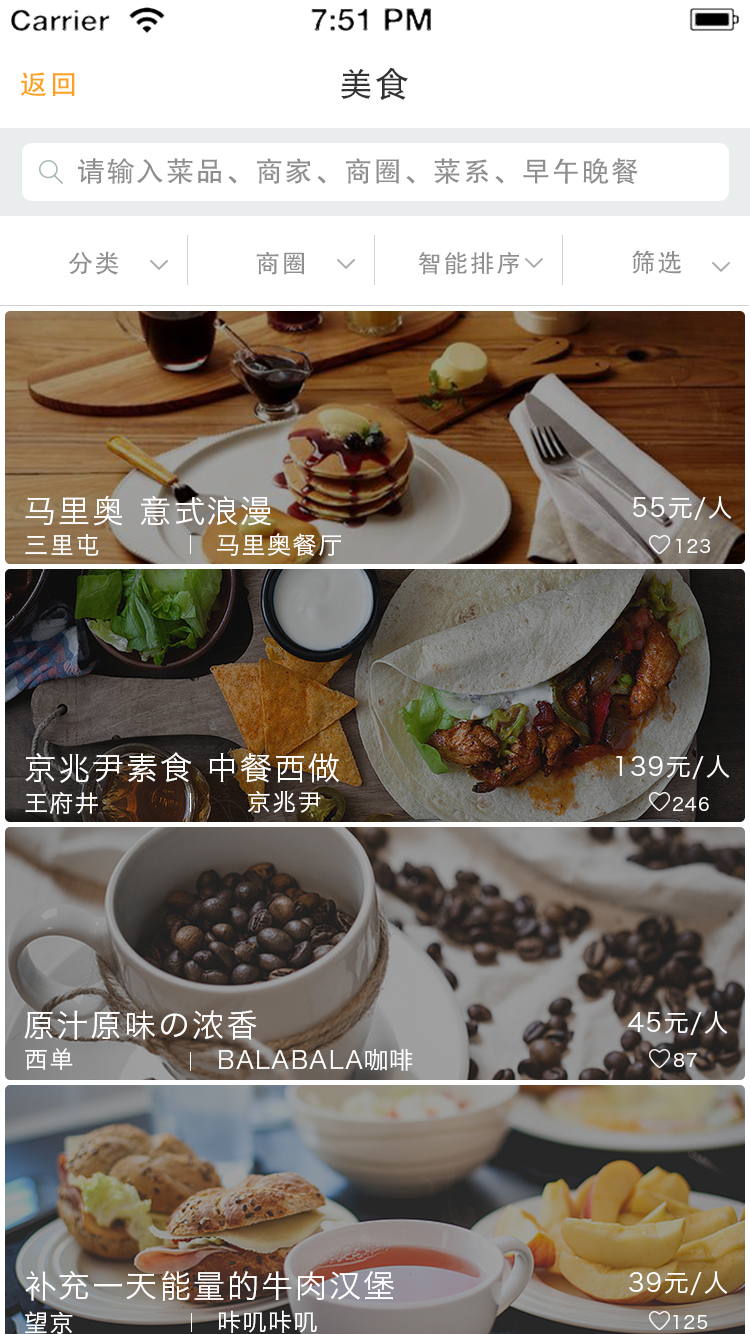
Task: Click the Wi-Fi icon in the status bar
Action: [x=145, y=19]
